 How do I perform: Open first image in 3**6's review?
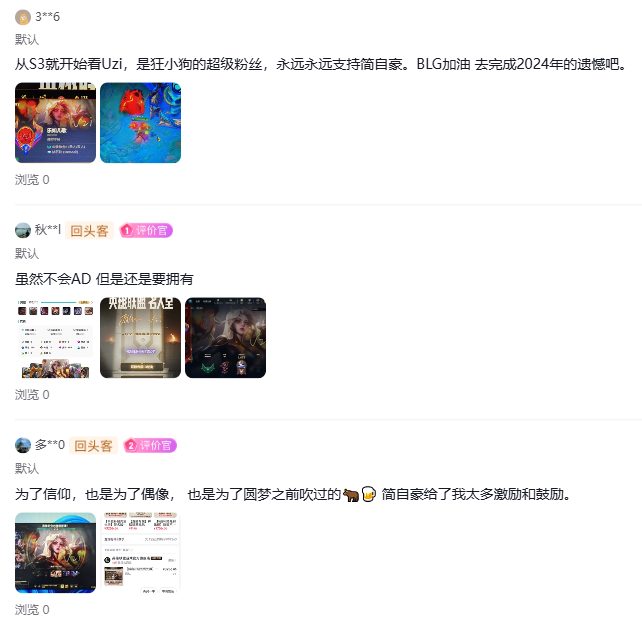55,123
